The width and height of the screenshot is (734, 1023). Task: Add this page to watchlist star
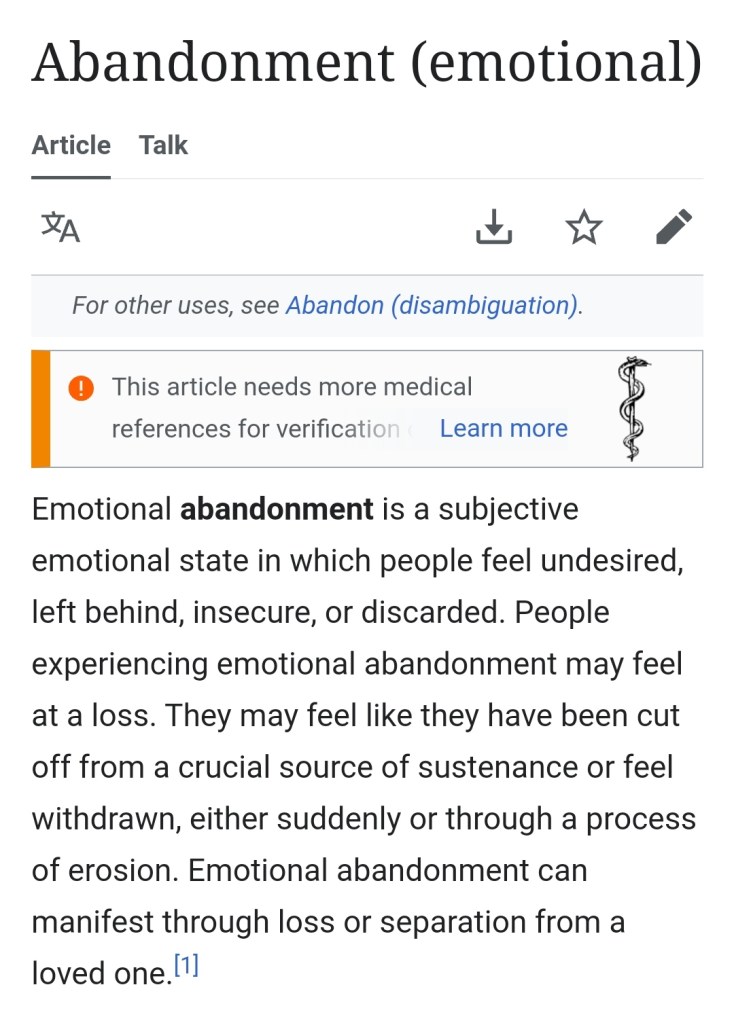tap(584, 227)
